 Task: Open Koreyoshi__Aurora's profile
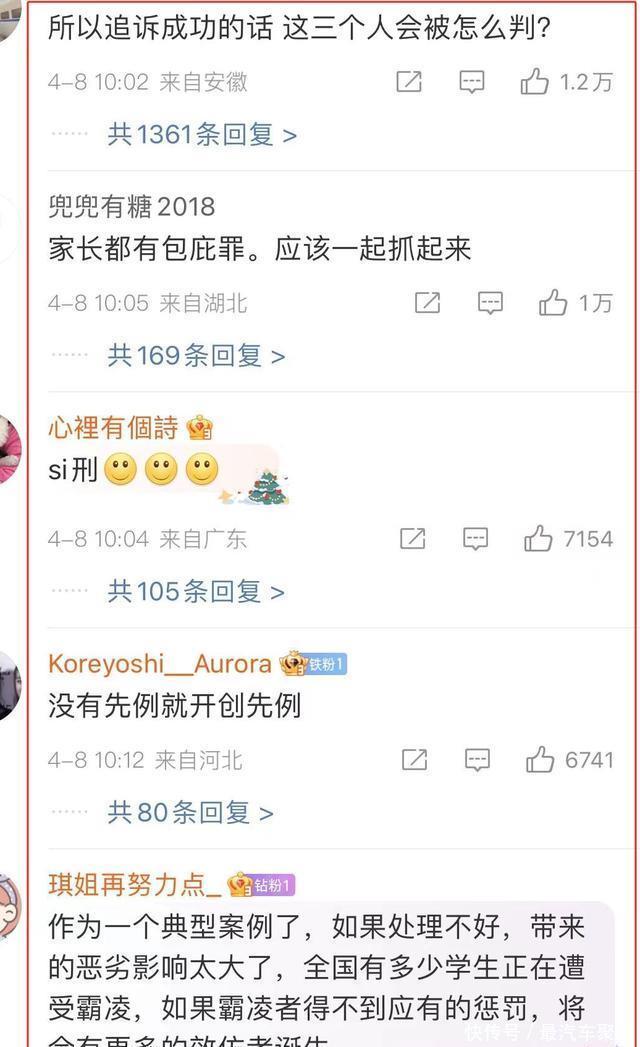click(160, 664)
